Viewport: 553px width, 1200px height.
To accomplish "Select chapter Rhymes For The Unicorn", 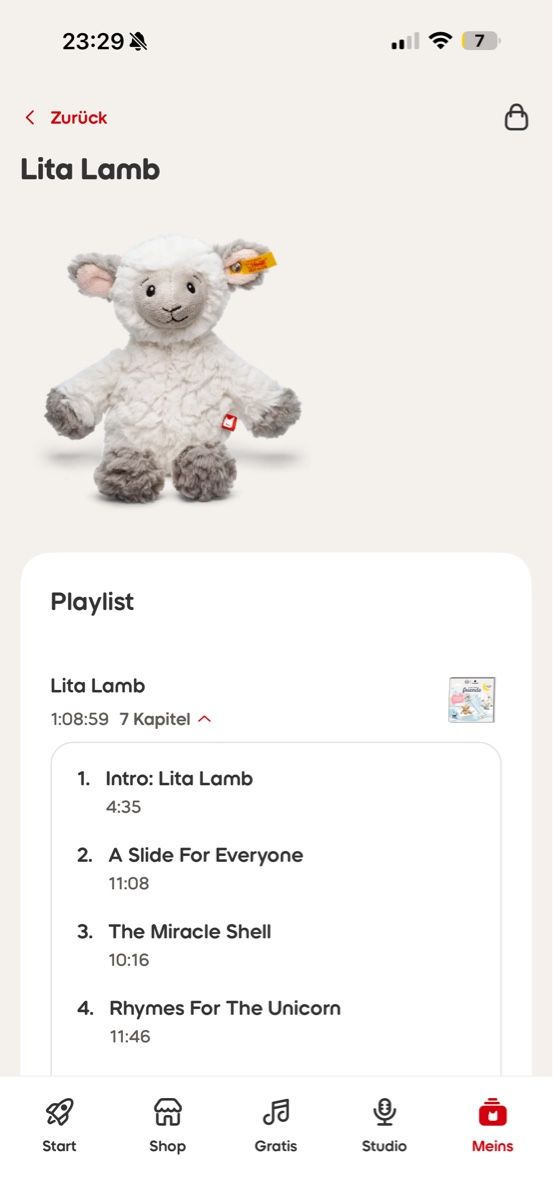I will [x=275, y=1021].
